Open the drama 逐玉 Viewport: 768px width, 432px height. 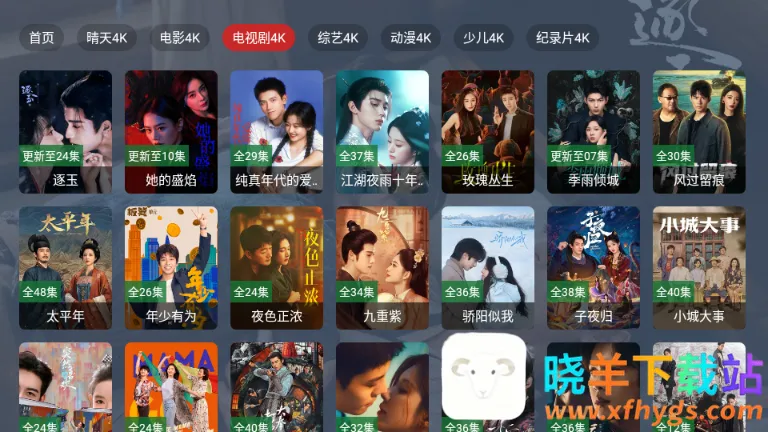point(65,130)
